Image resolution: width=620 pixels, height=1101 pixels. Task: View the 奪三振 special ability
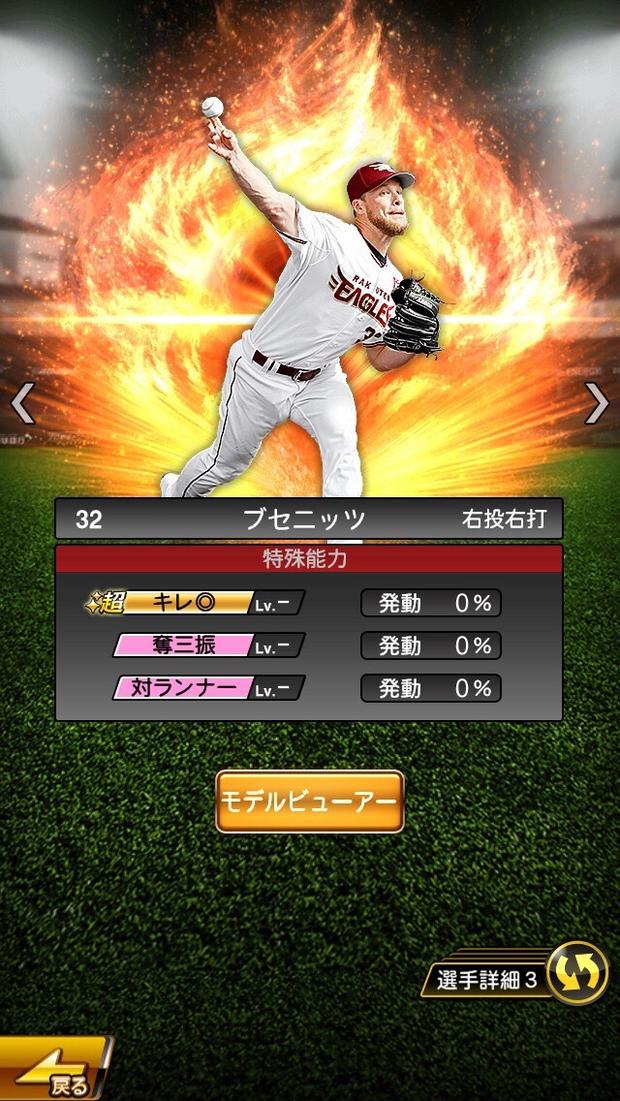tap(185, 645)
